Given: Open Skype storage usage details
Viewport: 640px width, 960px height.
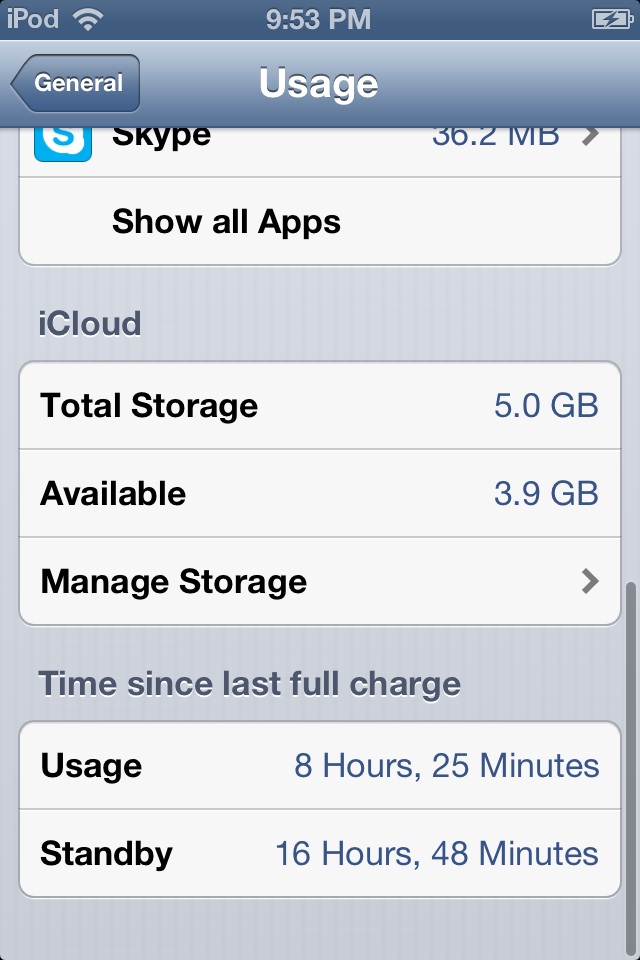Looking at the screenshot, I should (x=320, y=145).
